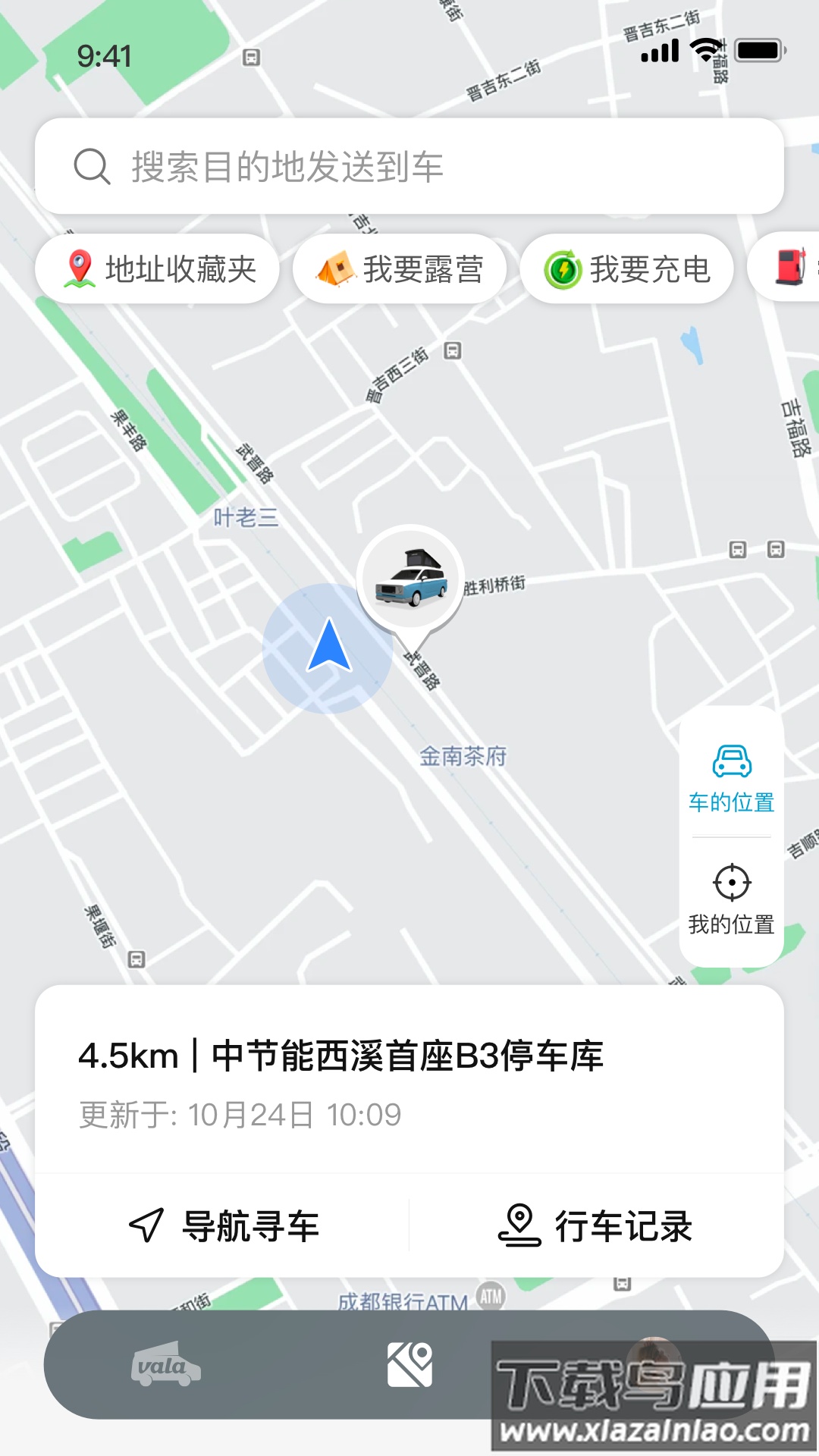
Task: Tap the search magnifier icon
Action: [x=92, y=168]
